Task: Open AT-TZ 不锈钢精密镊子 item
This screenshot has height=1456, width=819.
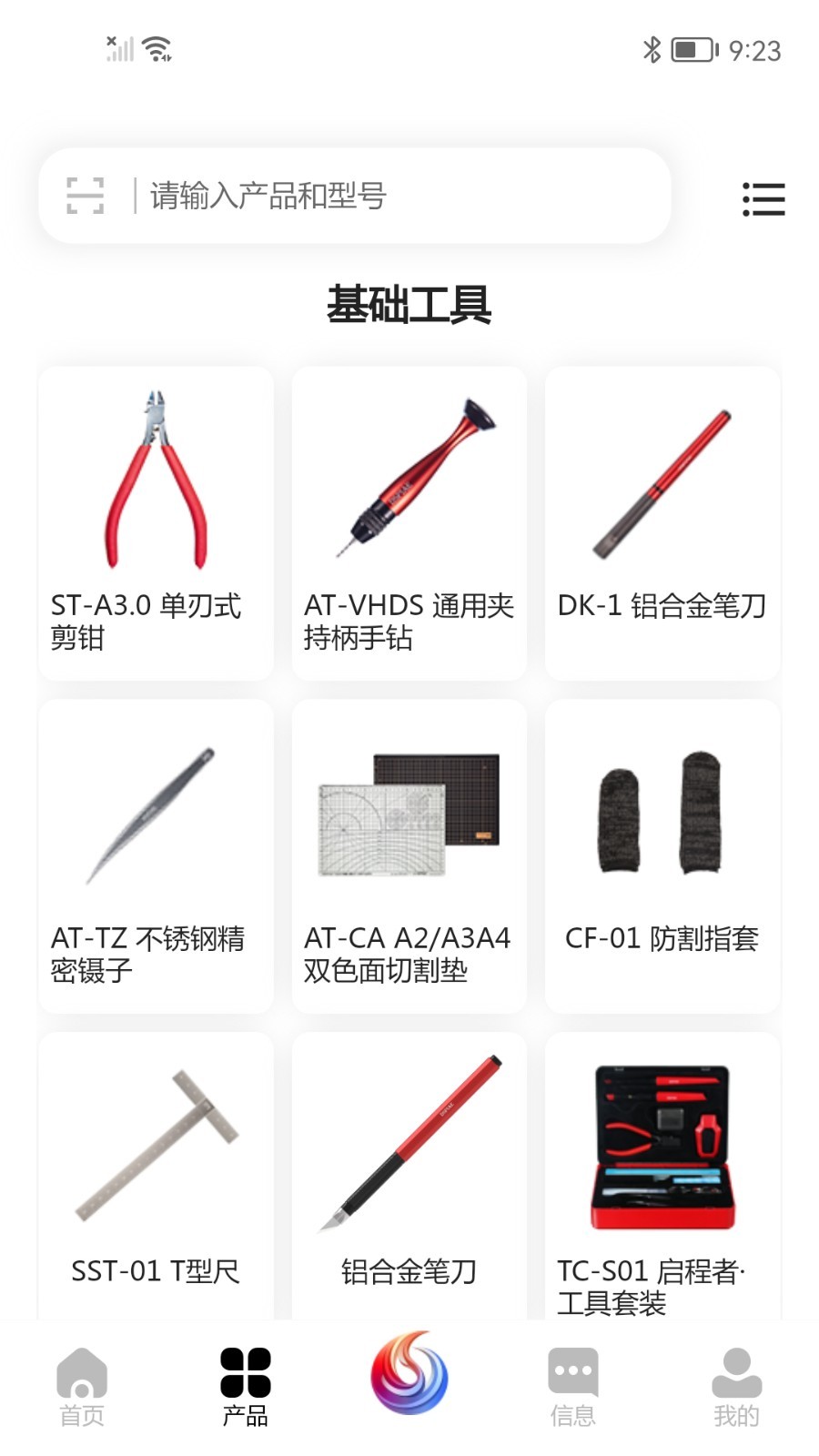Action: point(156,855)
